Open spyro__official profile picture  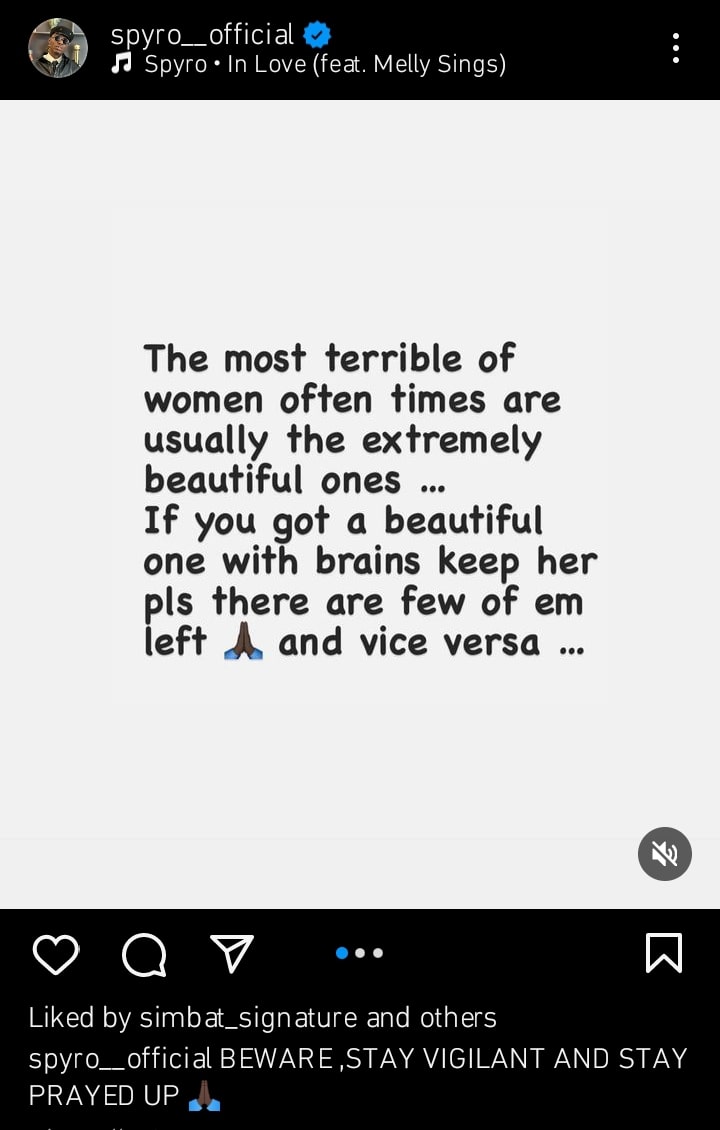coord(57,47)
